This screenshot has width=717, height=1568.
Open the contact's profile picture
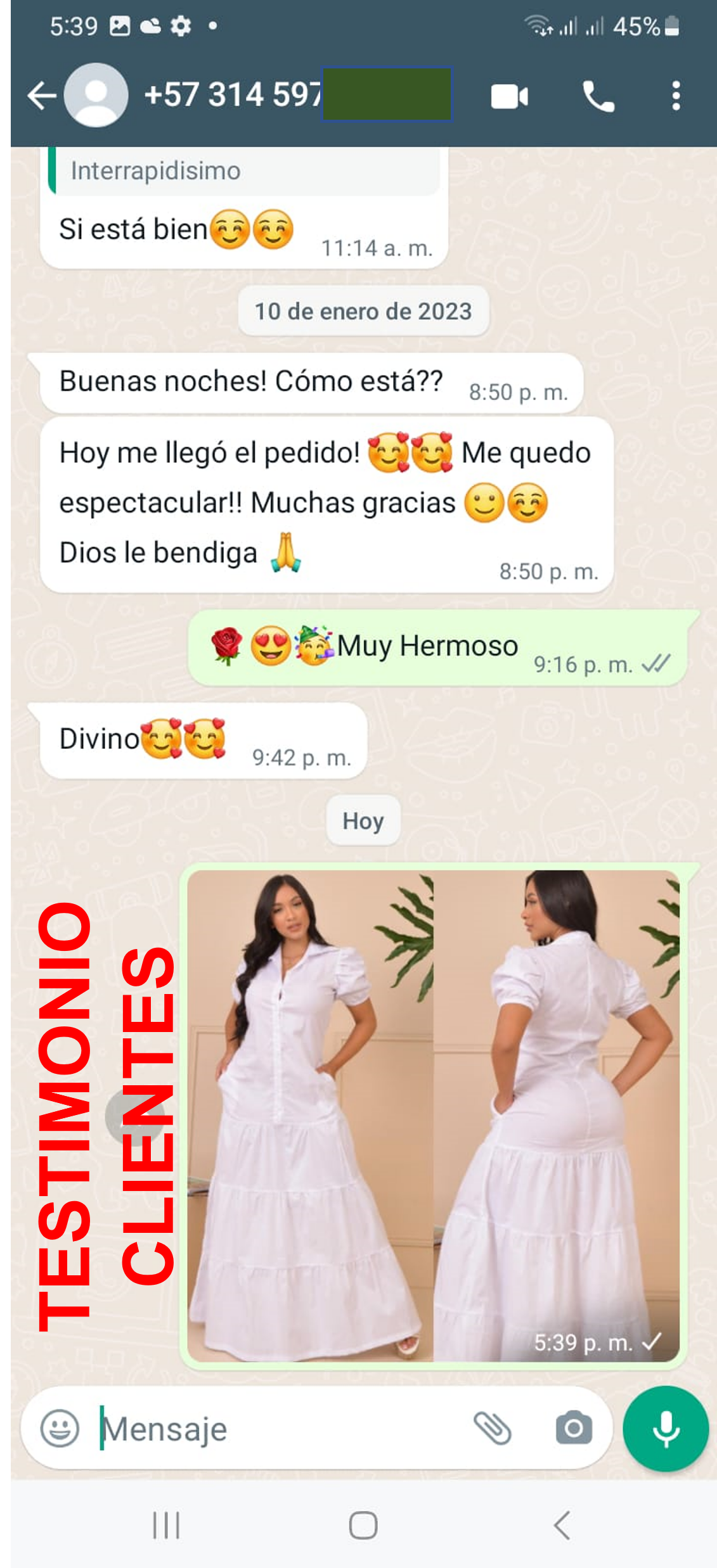(96, 95)
